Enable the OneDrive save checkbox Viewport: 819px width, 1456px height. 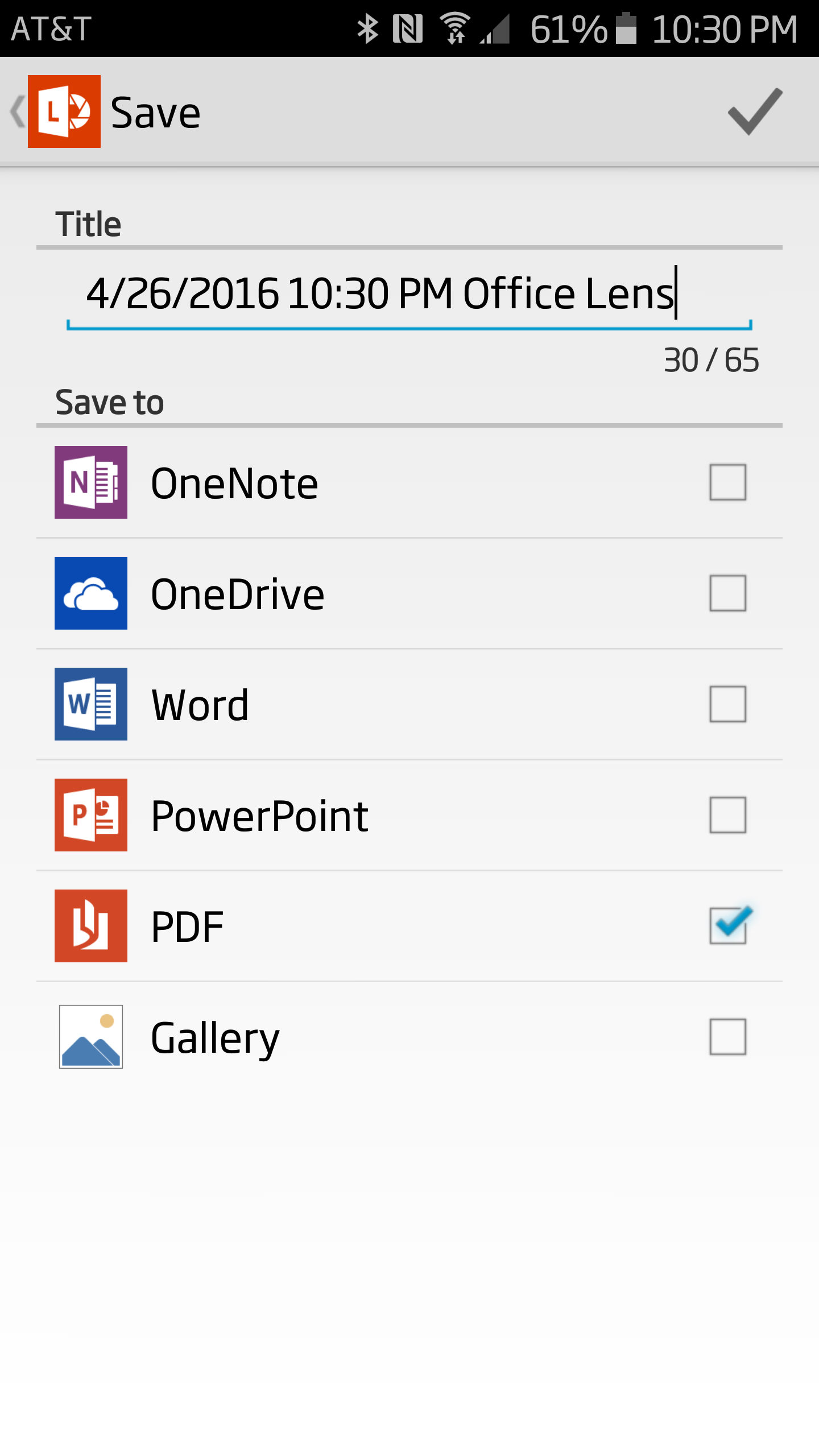[729, 593]
